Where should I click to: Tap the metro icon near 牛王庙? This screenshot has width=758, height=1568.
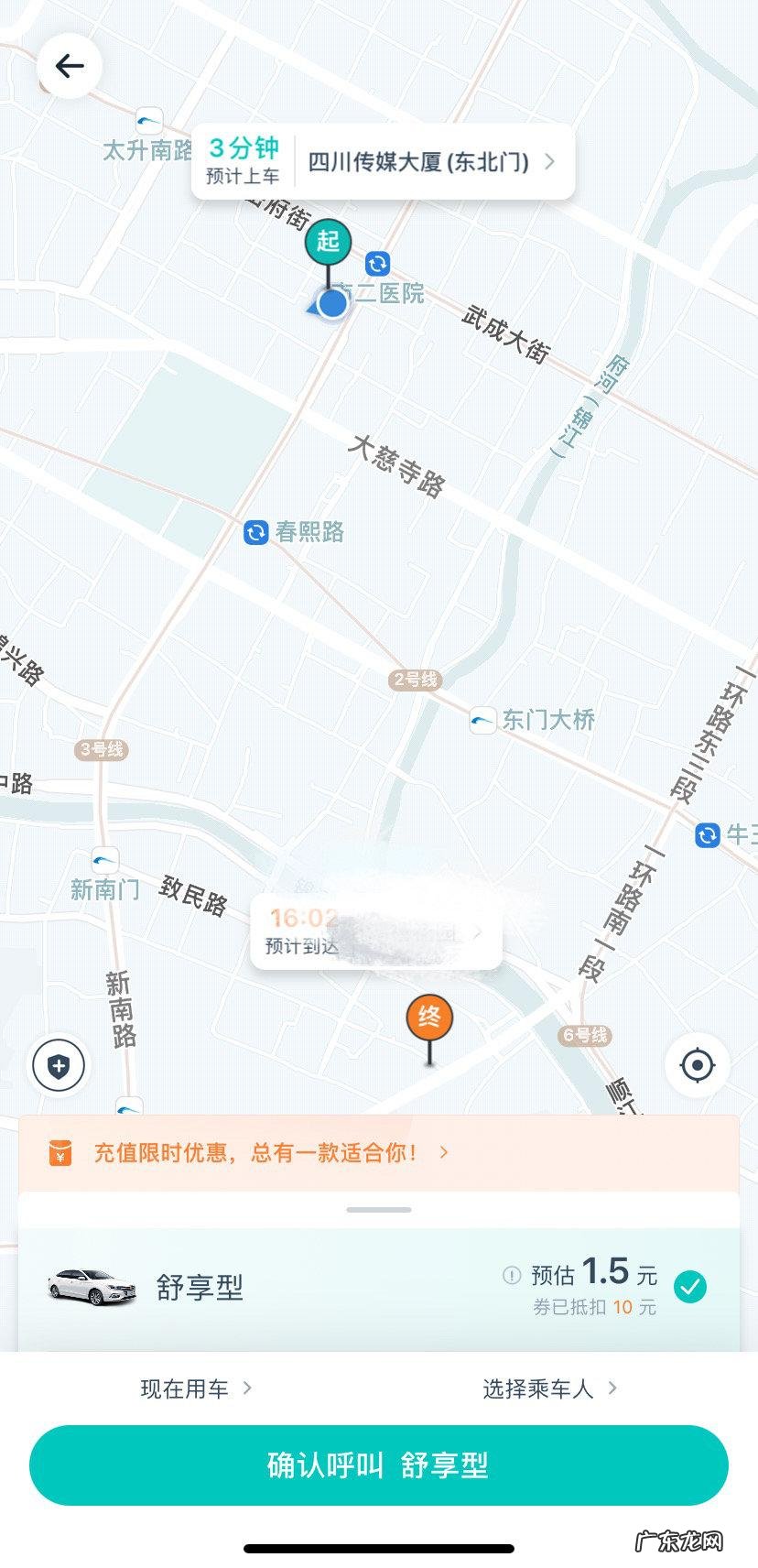click(706, 834)
